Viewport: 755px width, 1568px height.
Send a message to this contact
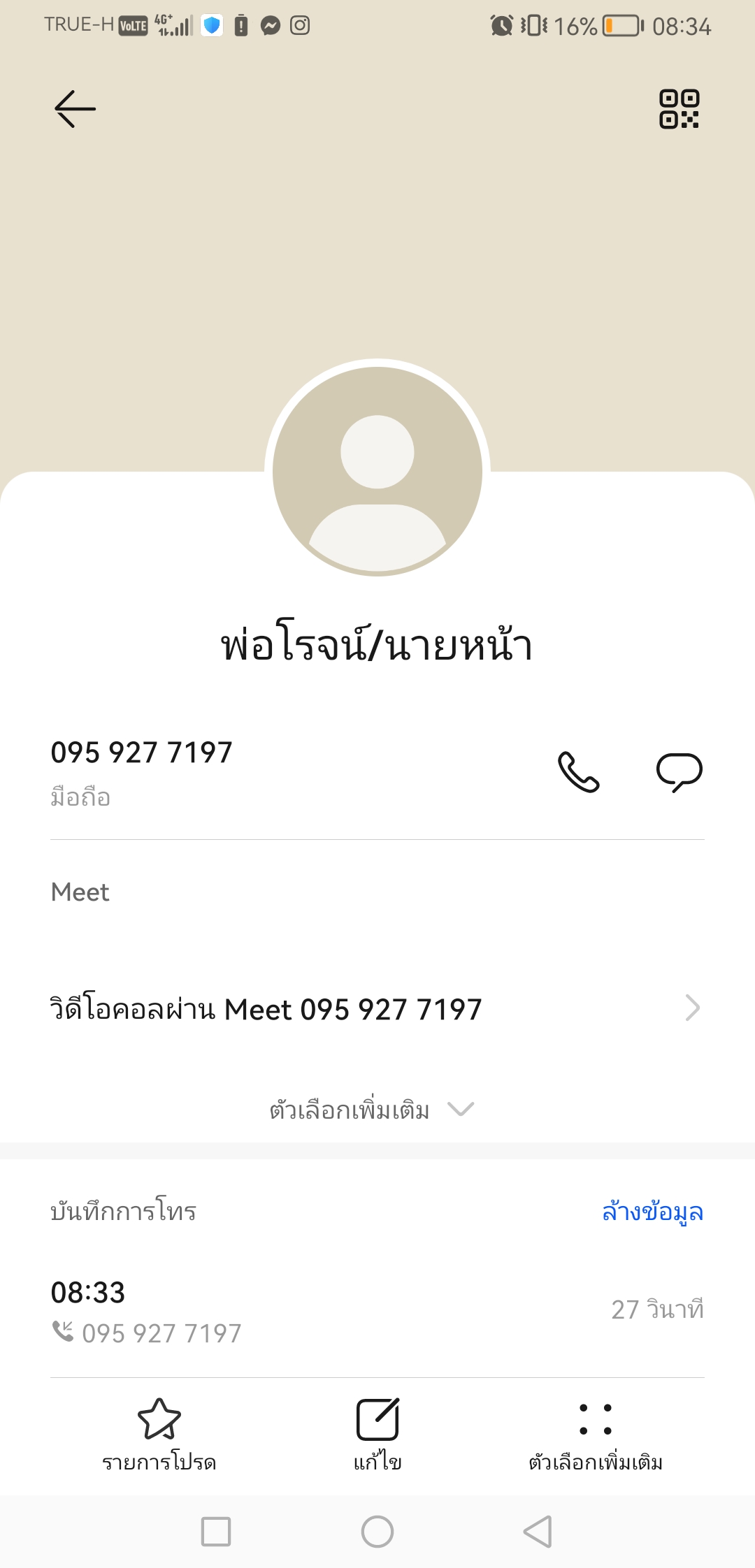pyautogui.click(x=679, y=771)
